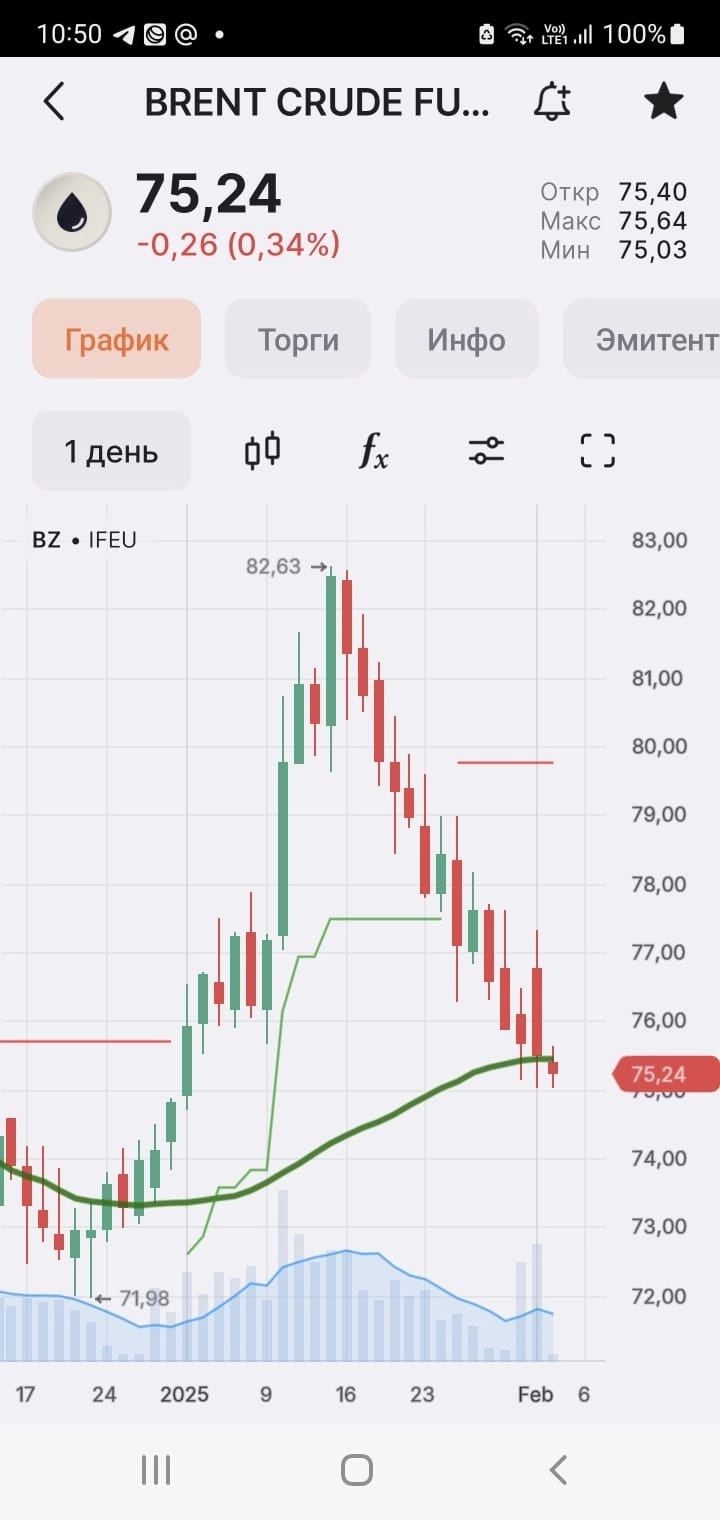The image size is (720, 1520).
Task: Set a price alert with the bell icon
Action: pyautogui.click(x=552, y=102)
